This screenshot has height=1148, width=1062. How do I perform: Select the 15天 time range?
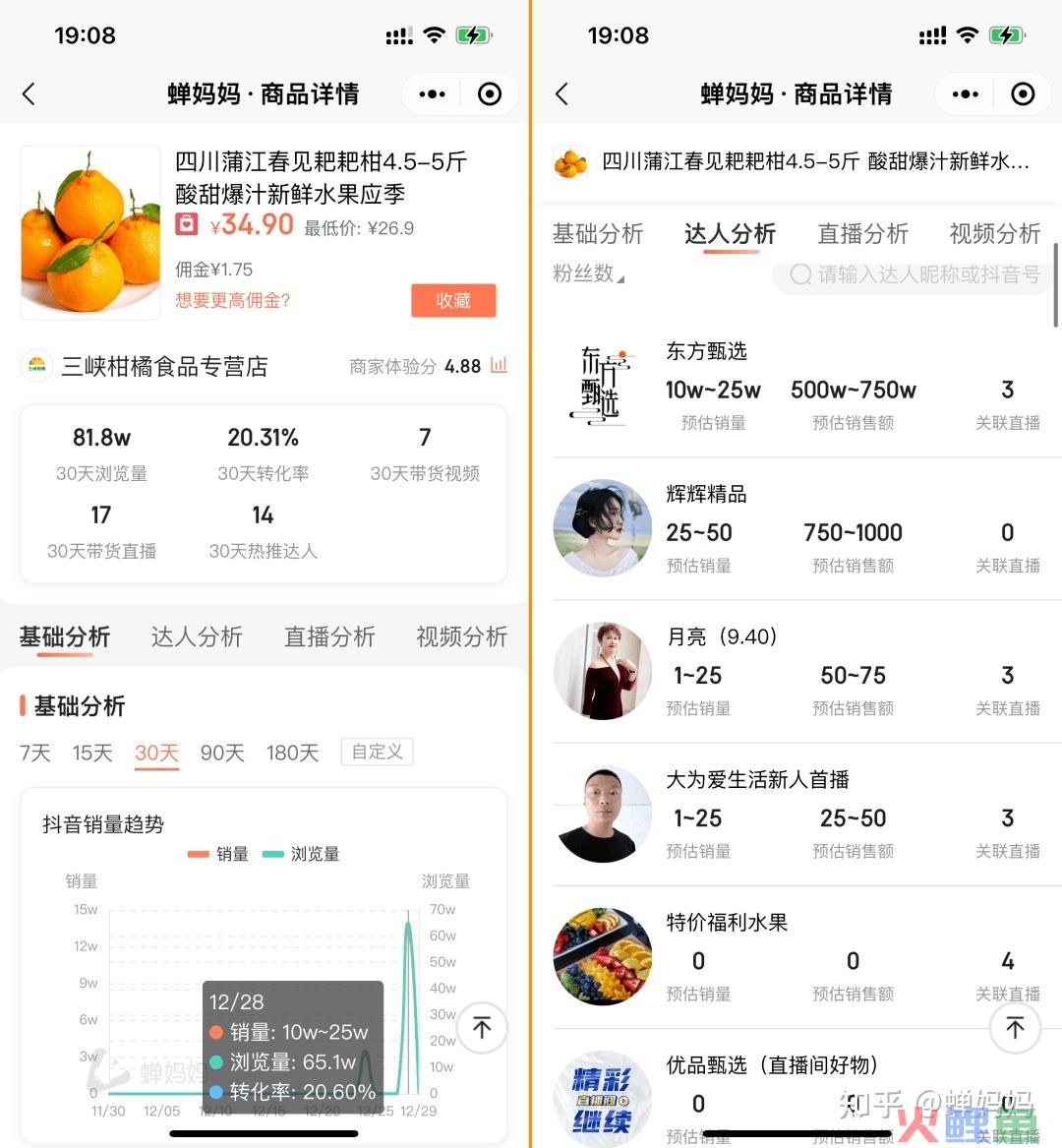point(92,753)
